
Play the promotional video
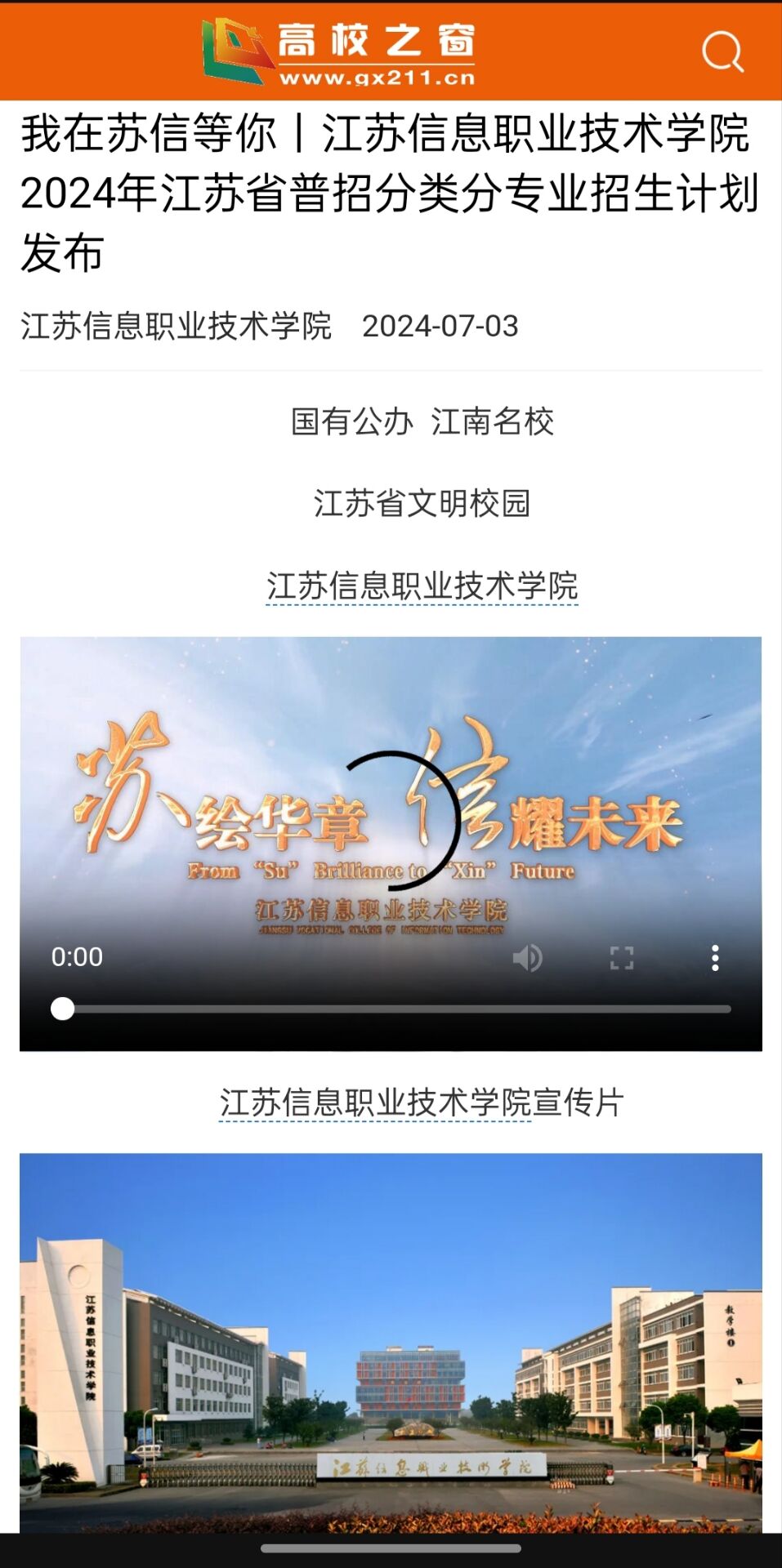(391, 808)
